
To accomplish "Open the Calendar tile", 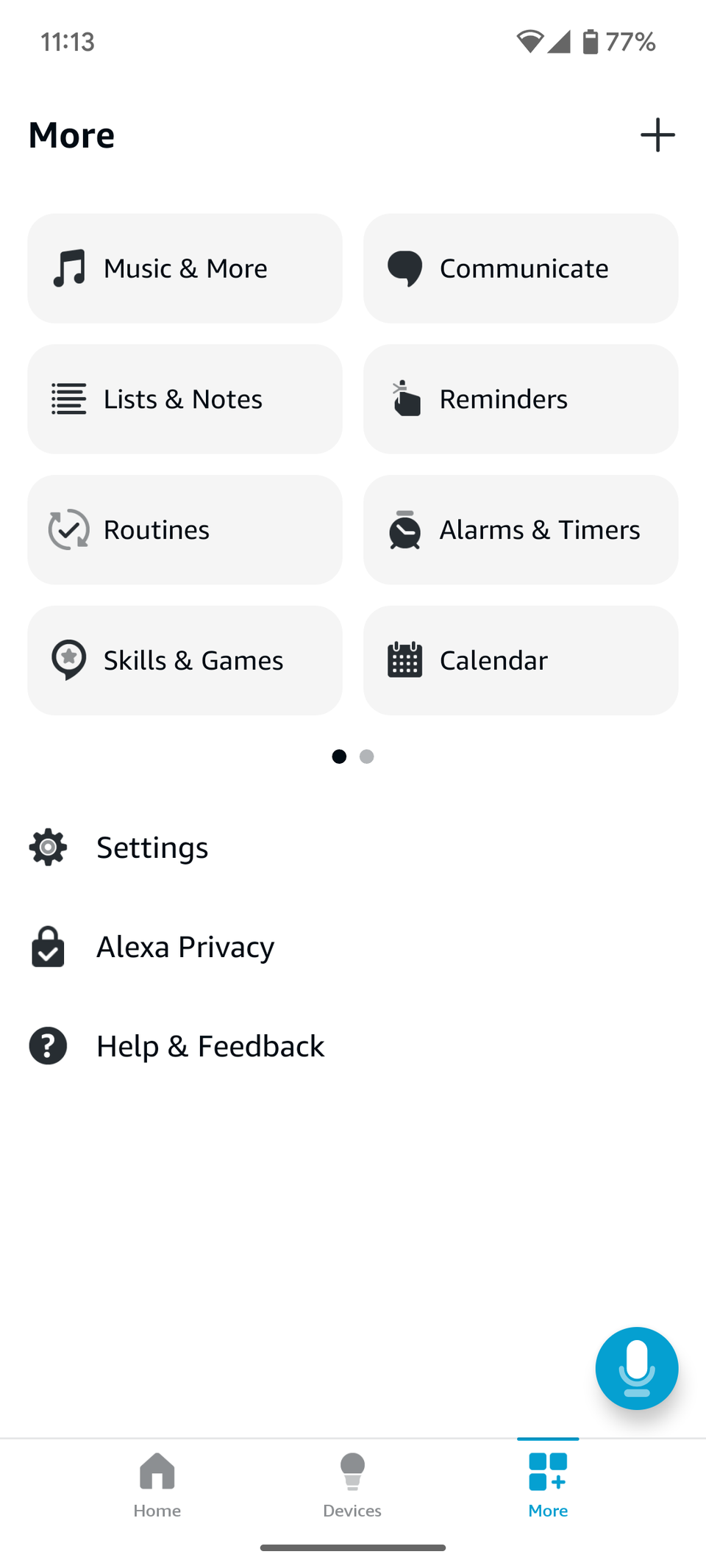I will point(521,660).
